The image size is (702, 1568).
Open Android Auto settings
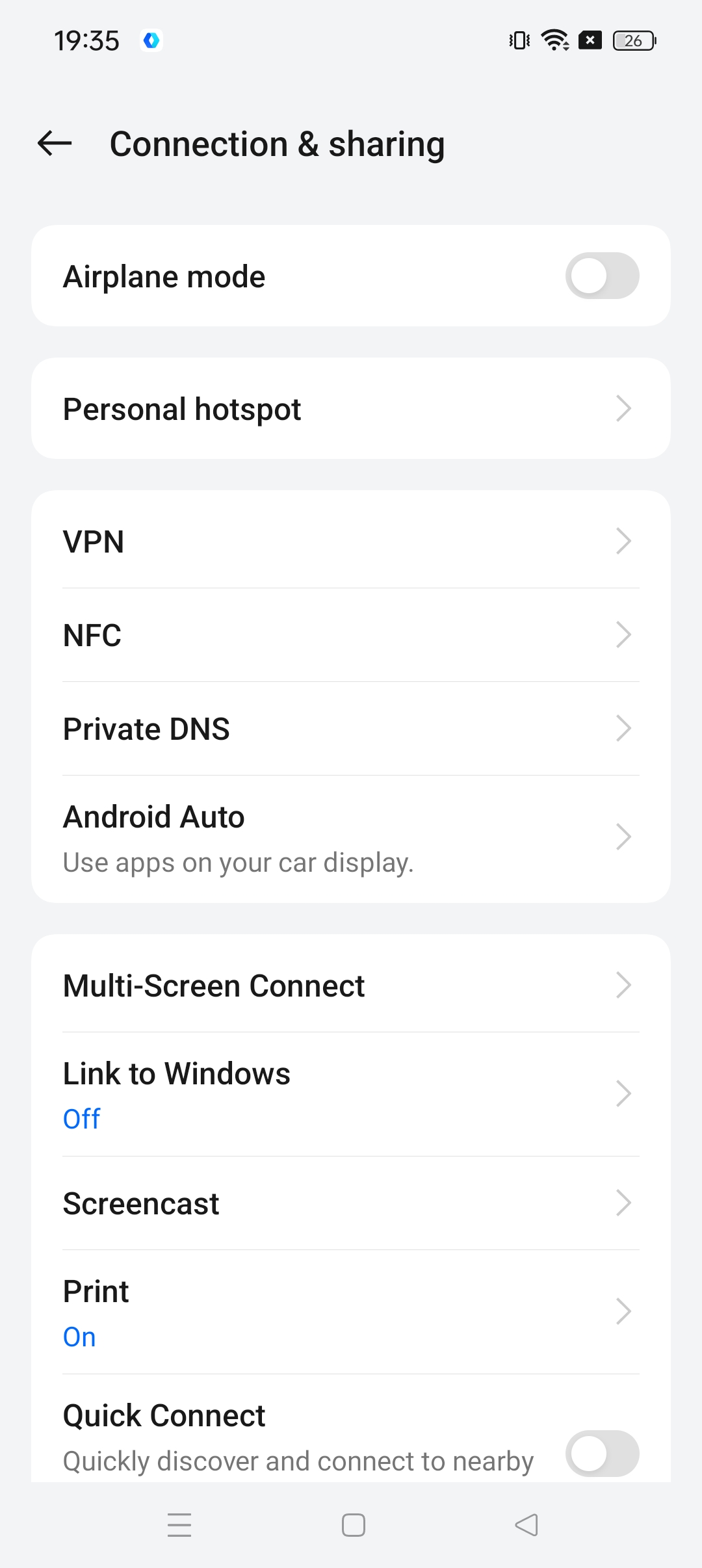click(x=351, y=838)
